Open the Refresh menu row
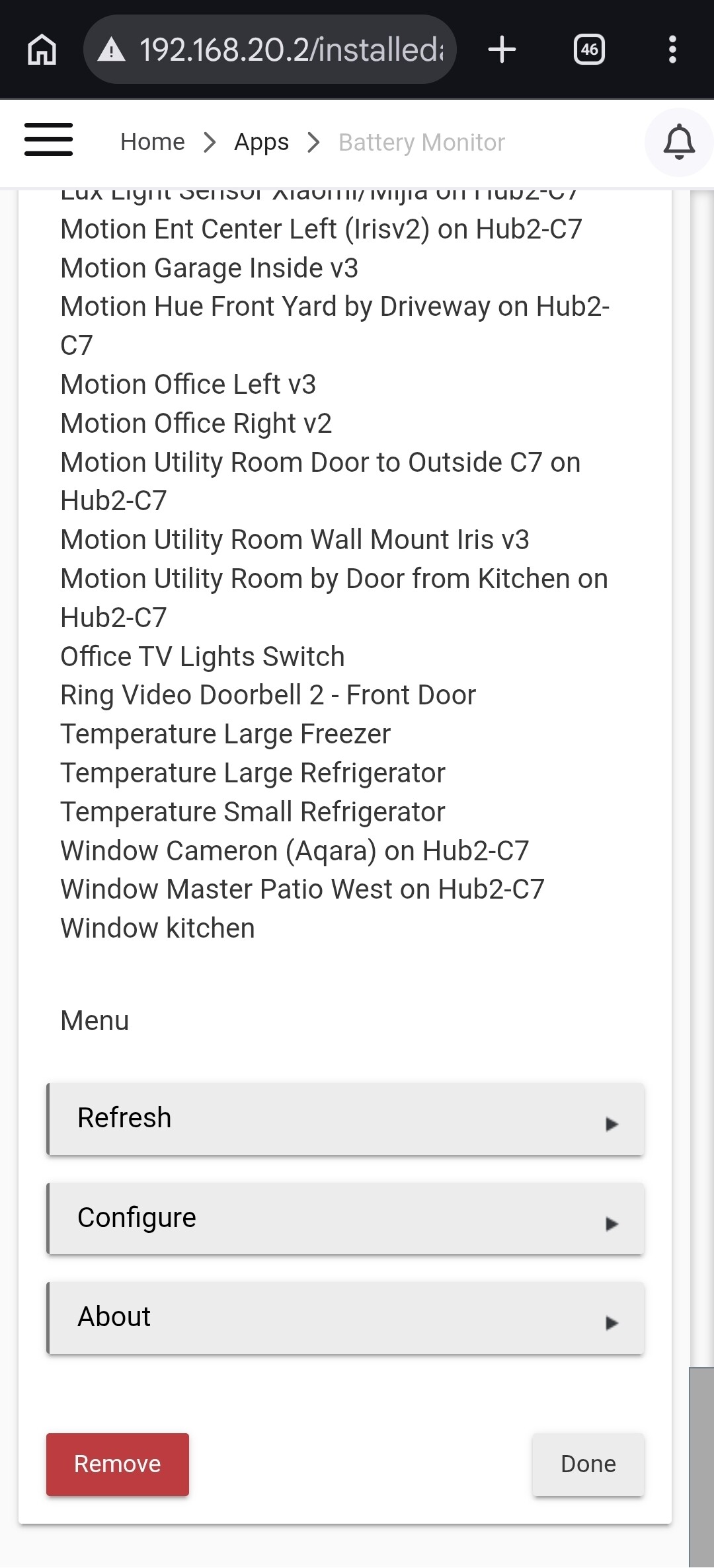Viewport: 714px width, 1568px height. point(346,1119)
